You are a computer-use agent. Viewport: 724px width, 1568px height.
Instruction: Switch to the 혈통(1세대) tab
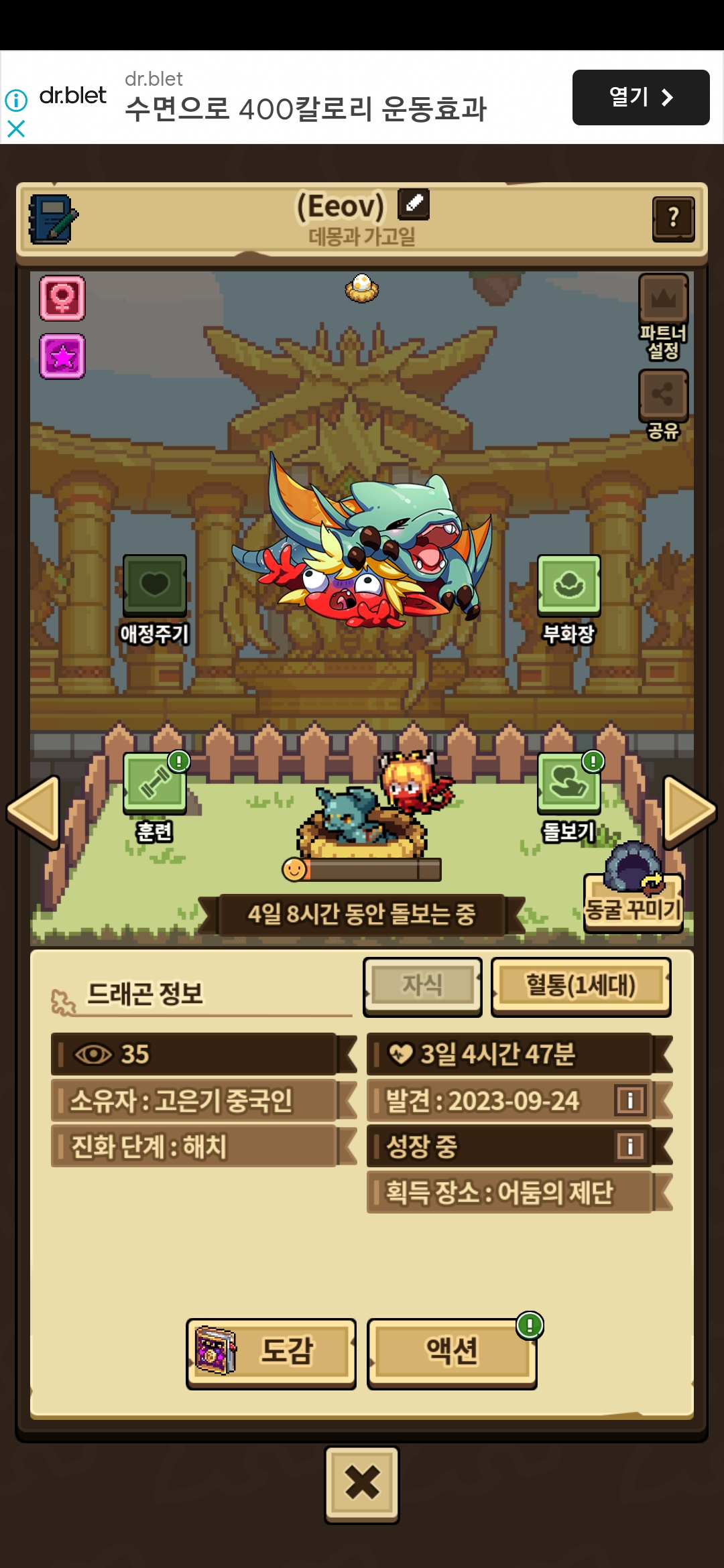pyautogui.click(x=581, y=986)
